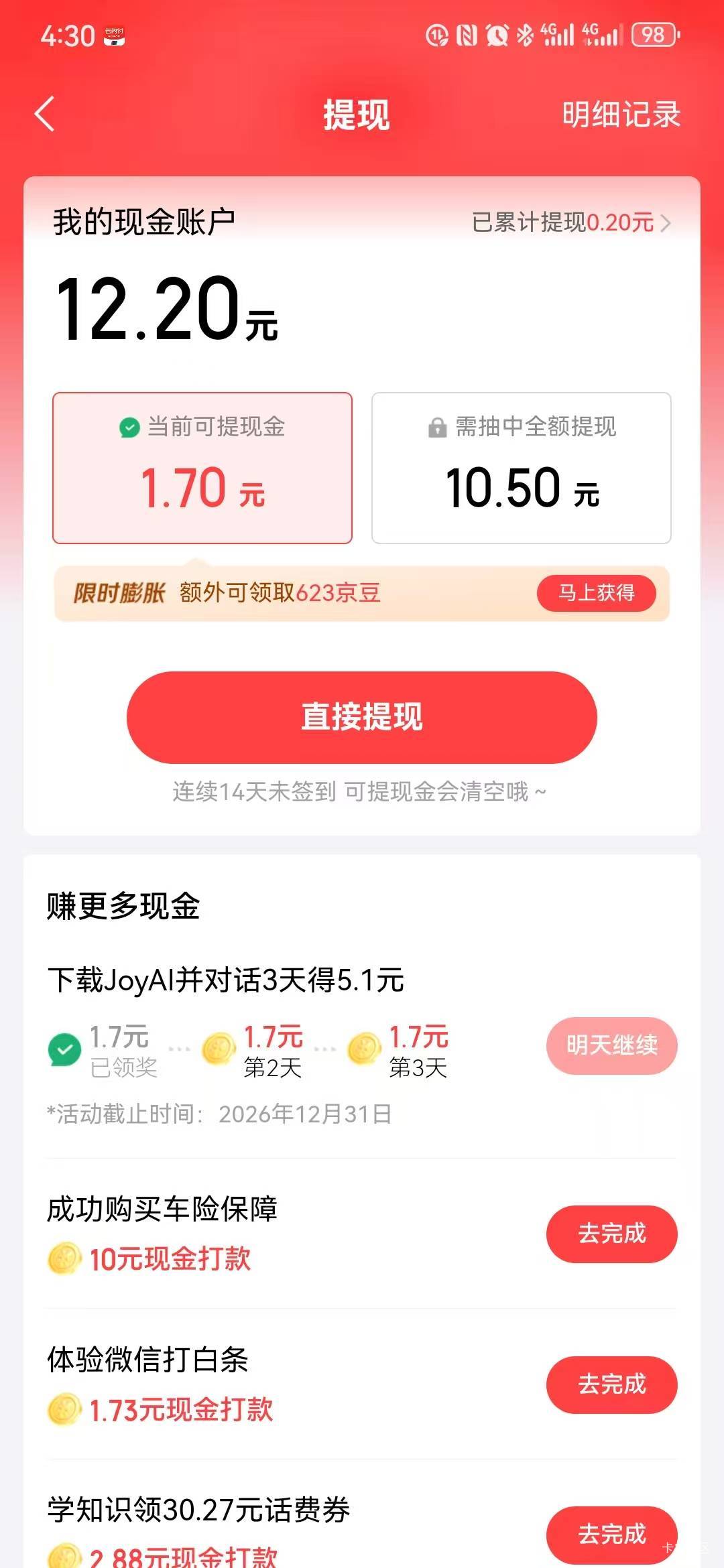Select the 需抽中全额提现 10.50元 card
The image size is (724, 1568).
521,468
